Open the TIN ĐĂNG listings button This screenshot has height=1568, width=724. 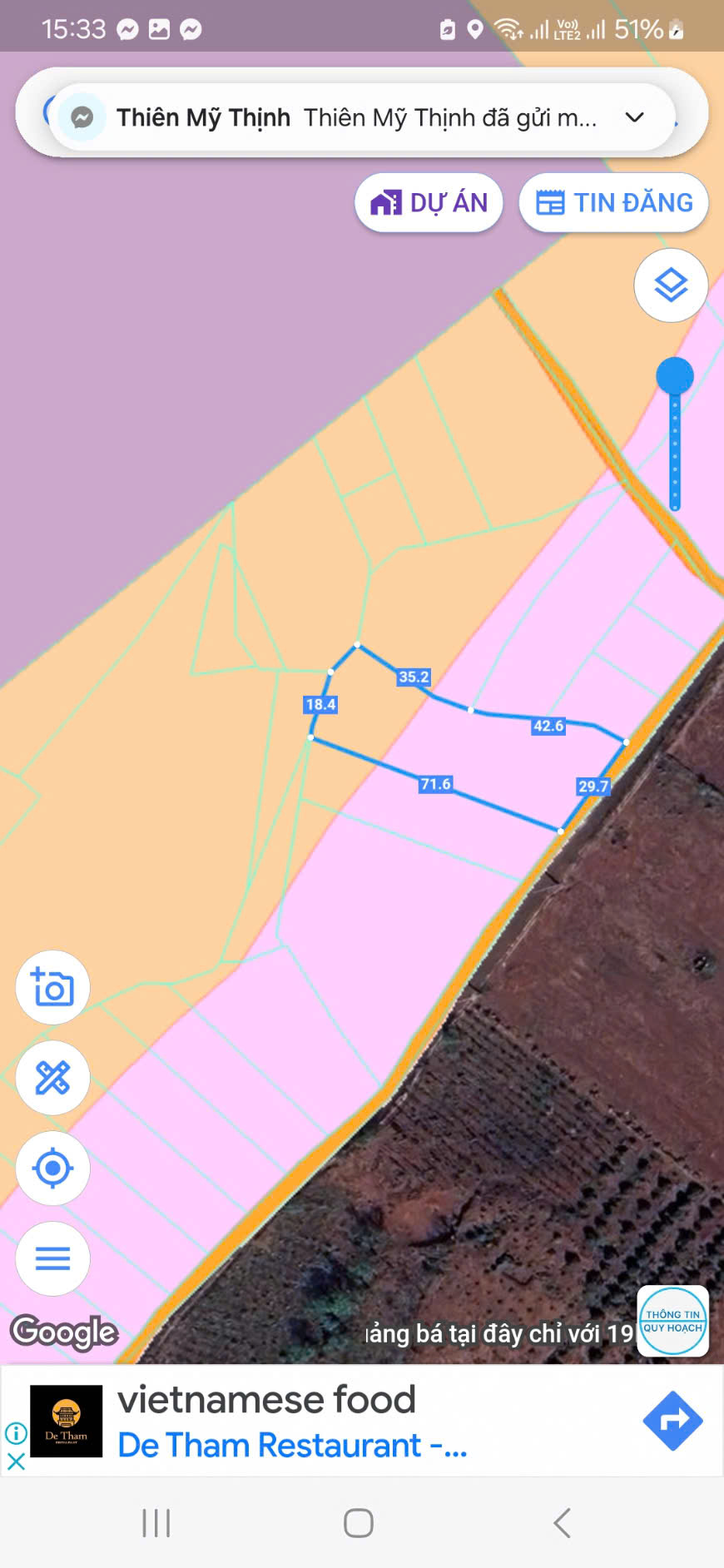pos(613,202)
